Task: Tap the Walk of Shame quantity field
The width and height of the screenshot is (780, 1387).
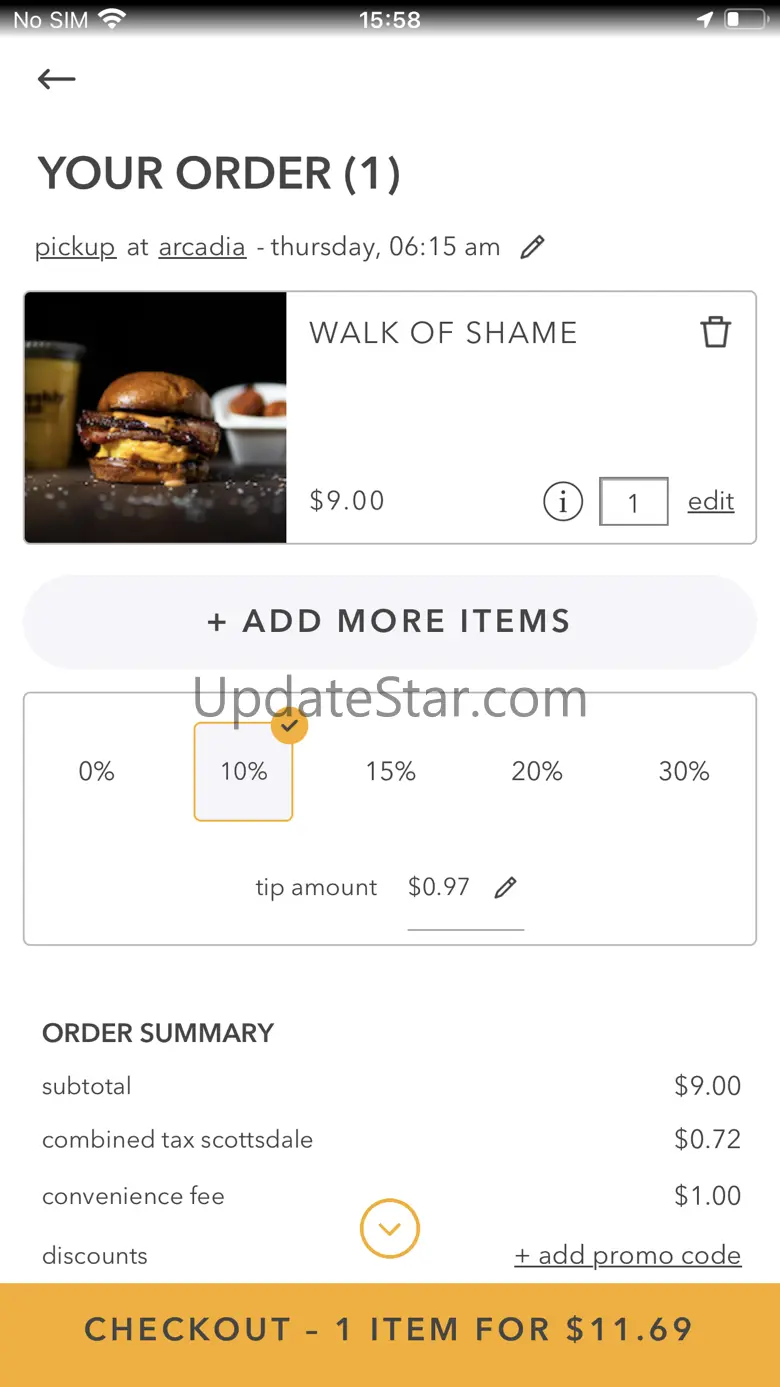Action: pos(633,501)
